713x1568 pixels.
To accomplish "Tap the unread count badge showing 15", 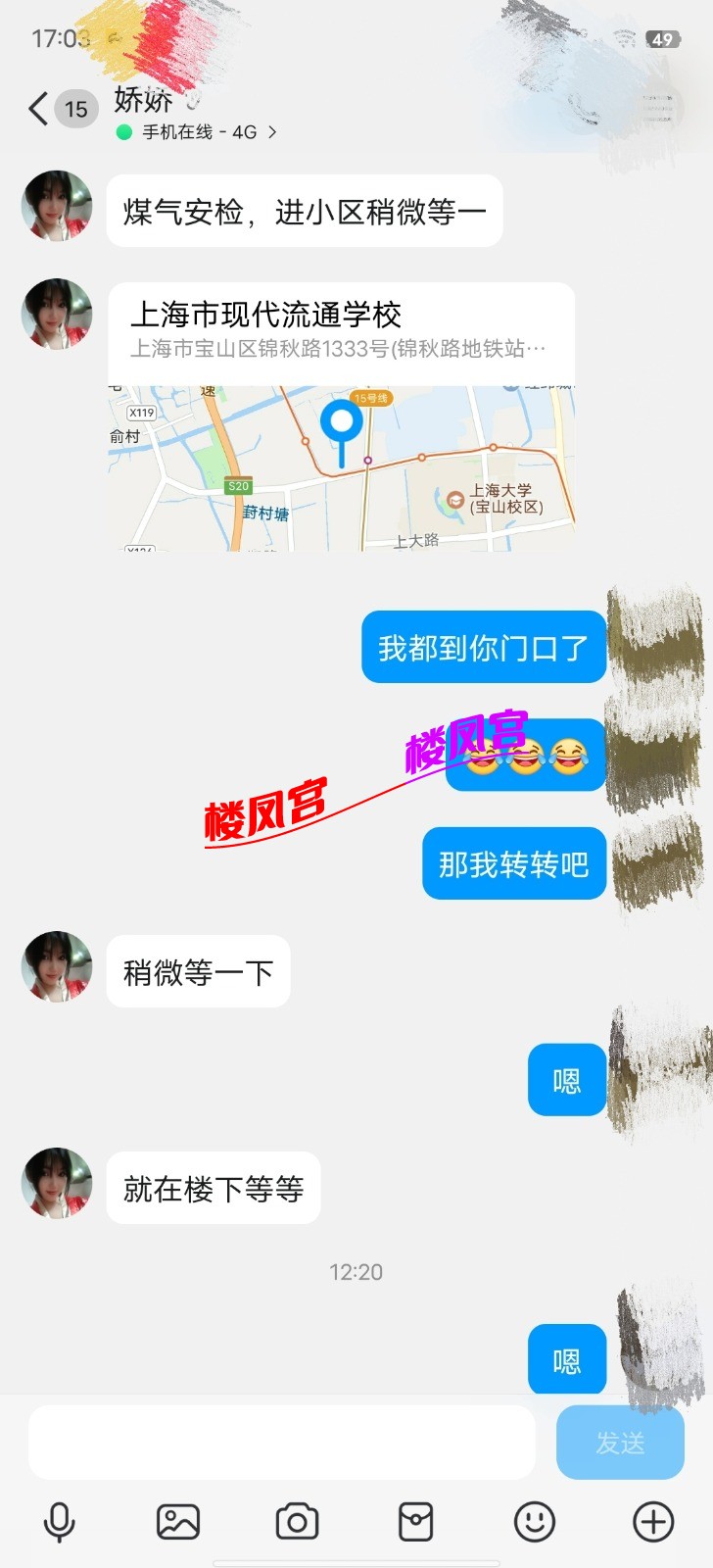I will tap(74, 110).
